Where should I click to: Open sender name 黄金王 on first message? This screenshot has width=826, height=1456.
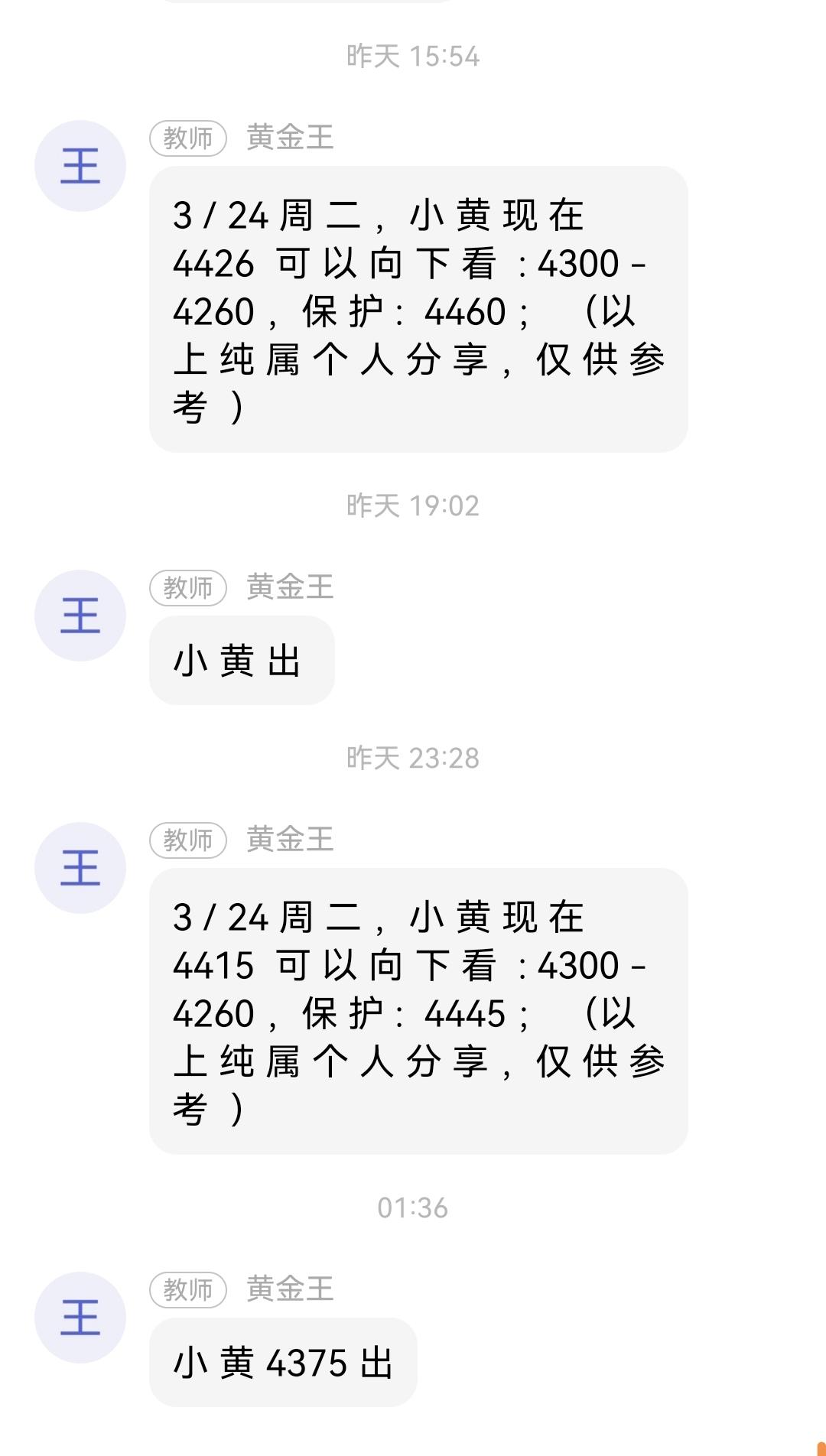(x=291, y=139)
